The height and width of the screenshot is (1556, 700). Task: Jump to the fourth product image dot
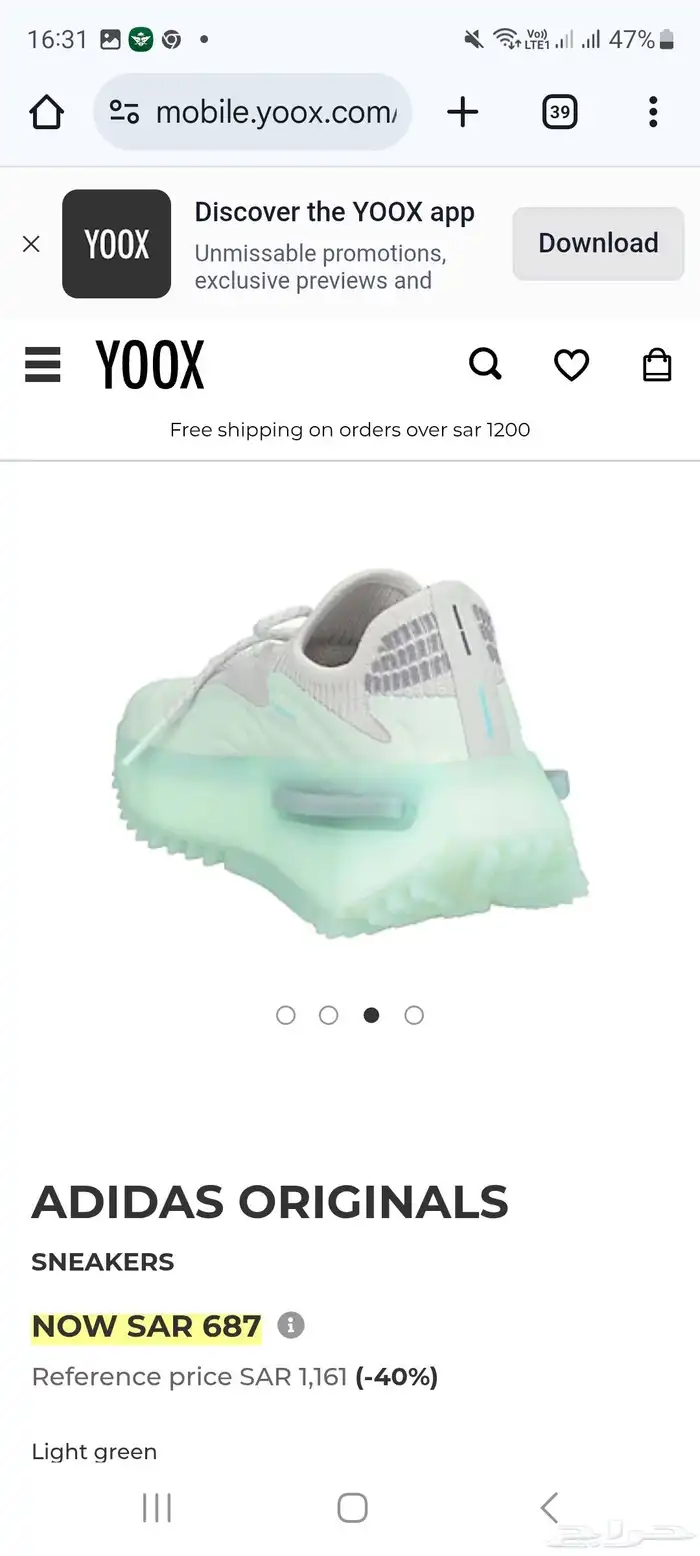414,1015
